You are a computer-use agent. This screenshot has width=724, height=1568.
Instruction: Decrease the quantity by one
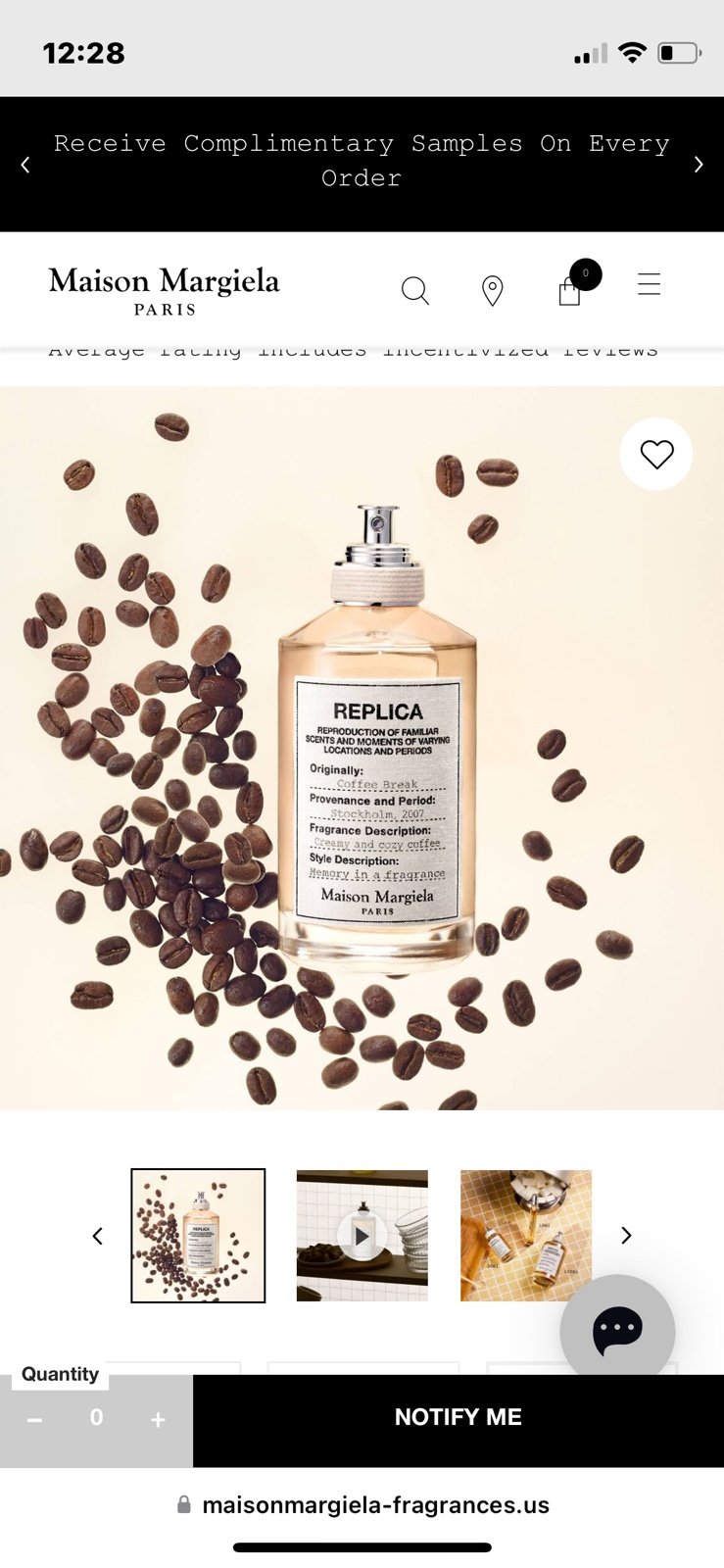(34, 1419)
